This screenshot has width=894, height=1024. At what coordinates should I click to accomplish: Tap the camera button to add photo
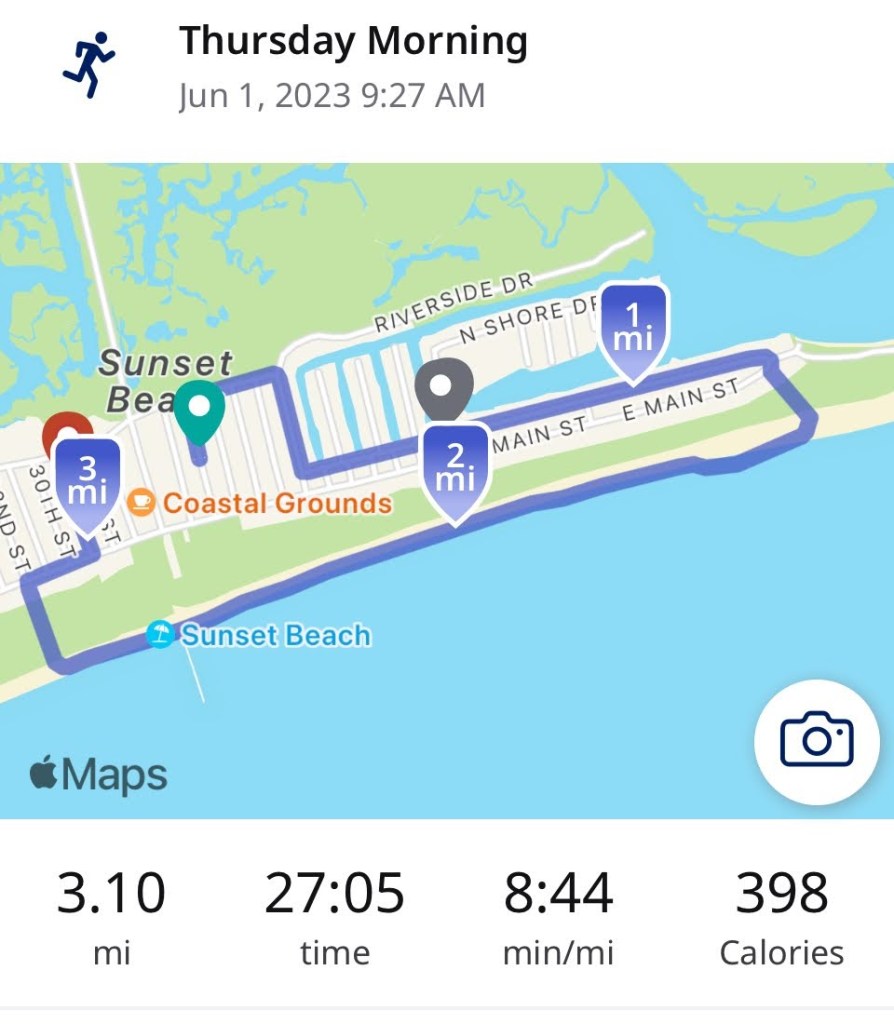click(816, 740)
